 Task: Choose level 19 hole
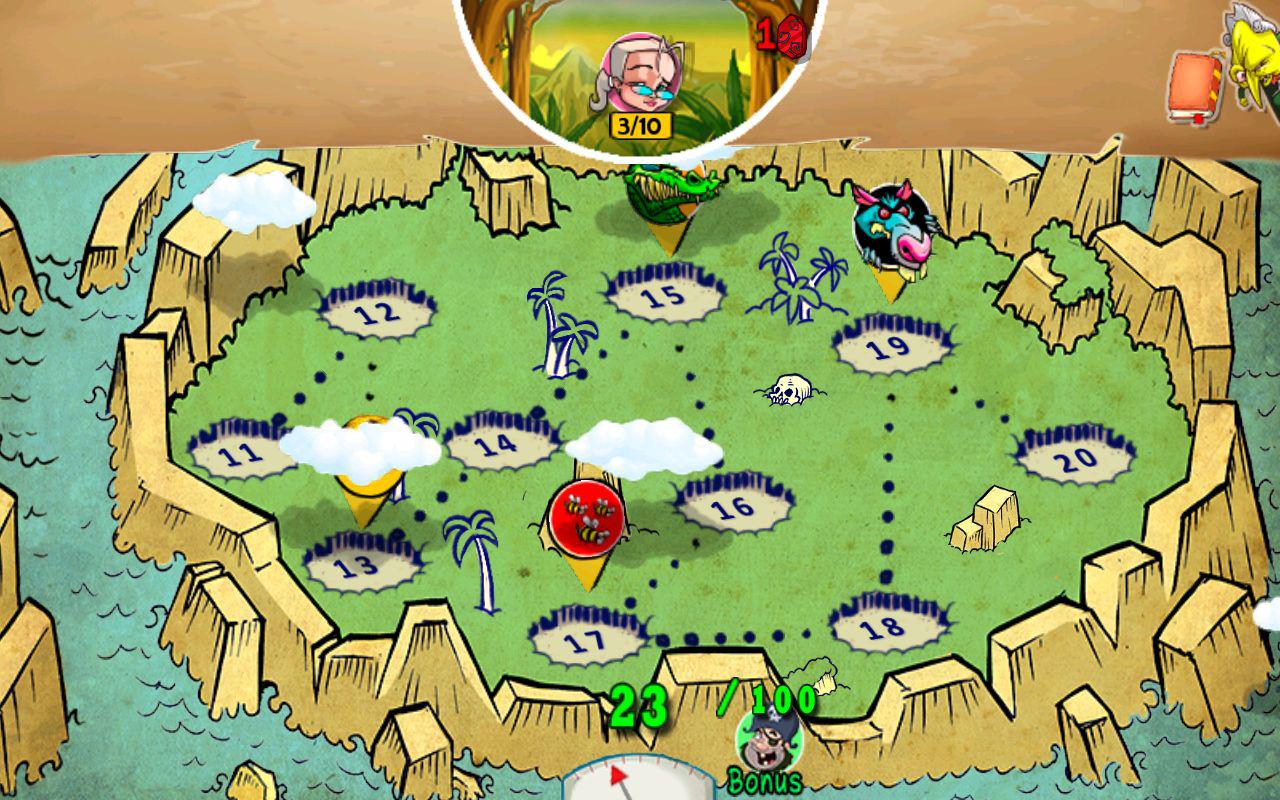(x=890, y=347)
